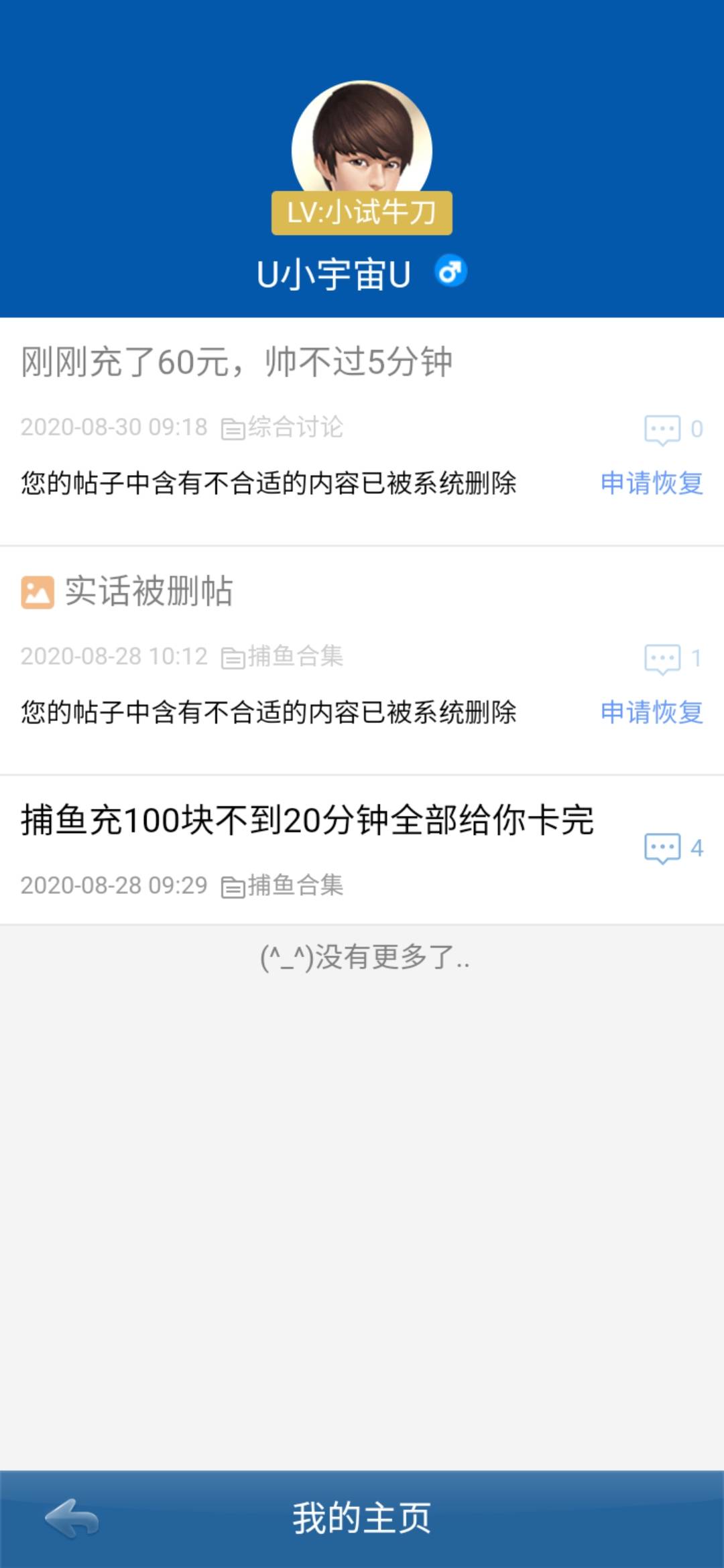Click the image thumbnail icon before 实话被删帖

point(38,592)
